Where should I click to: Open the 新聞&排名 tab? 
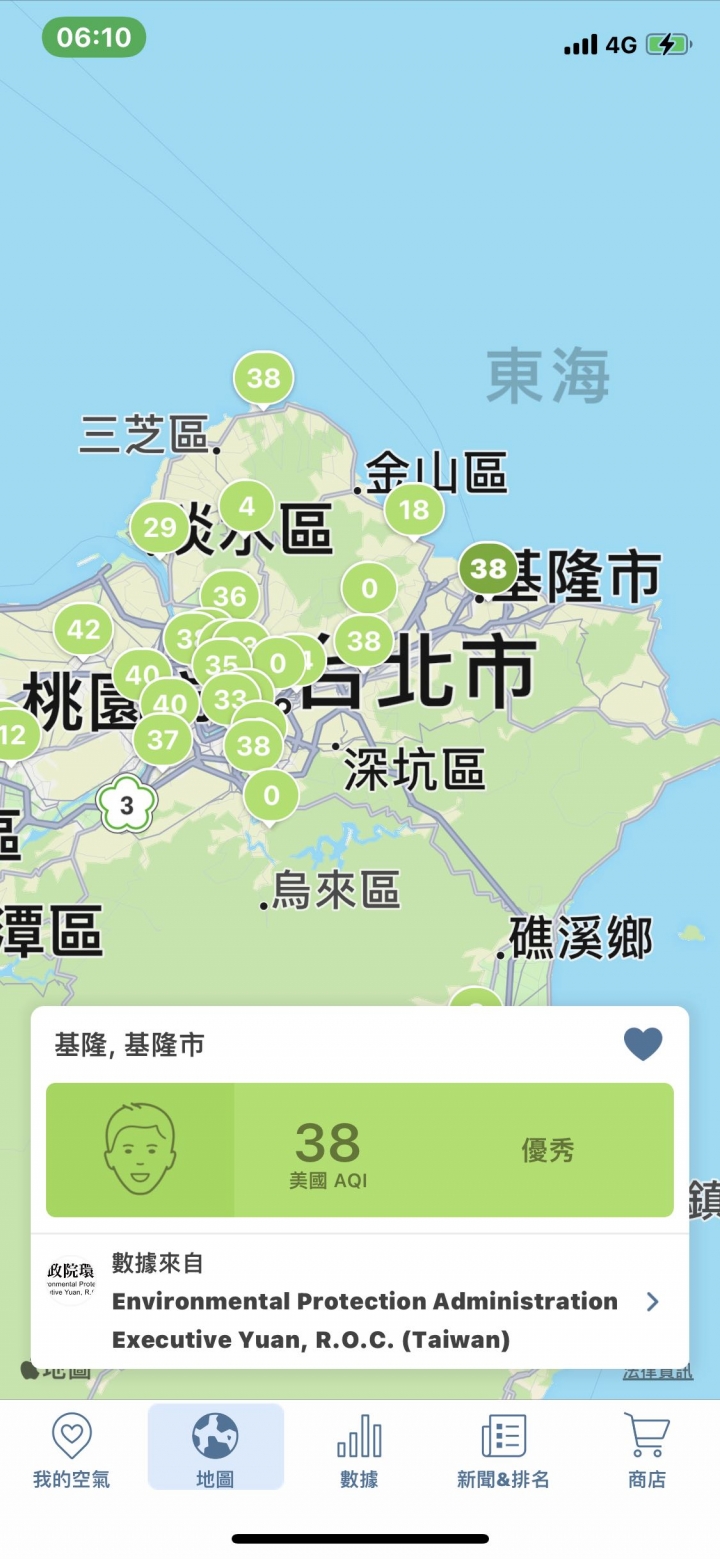[x=503, y=1448]
